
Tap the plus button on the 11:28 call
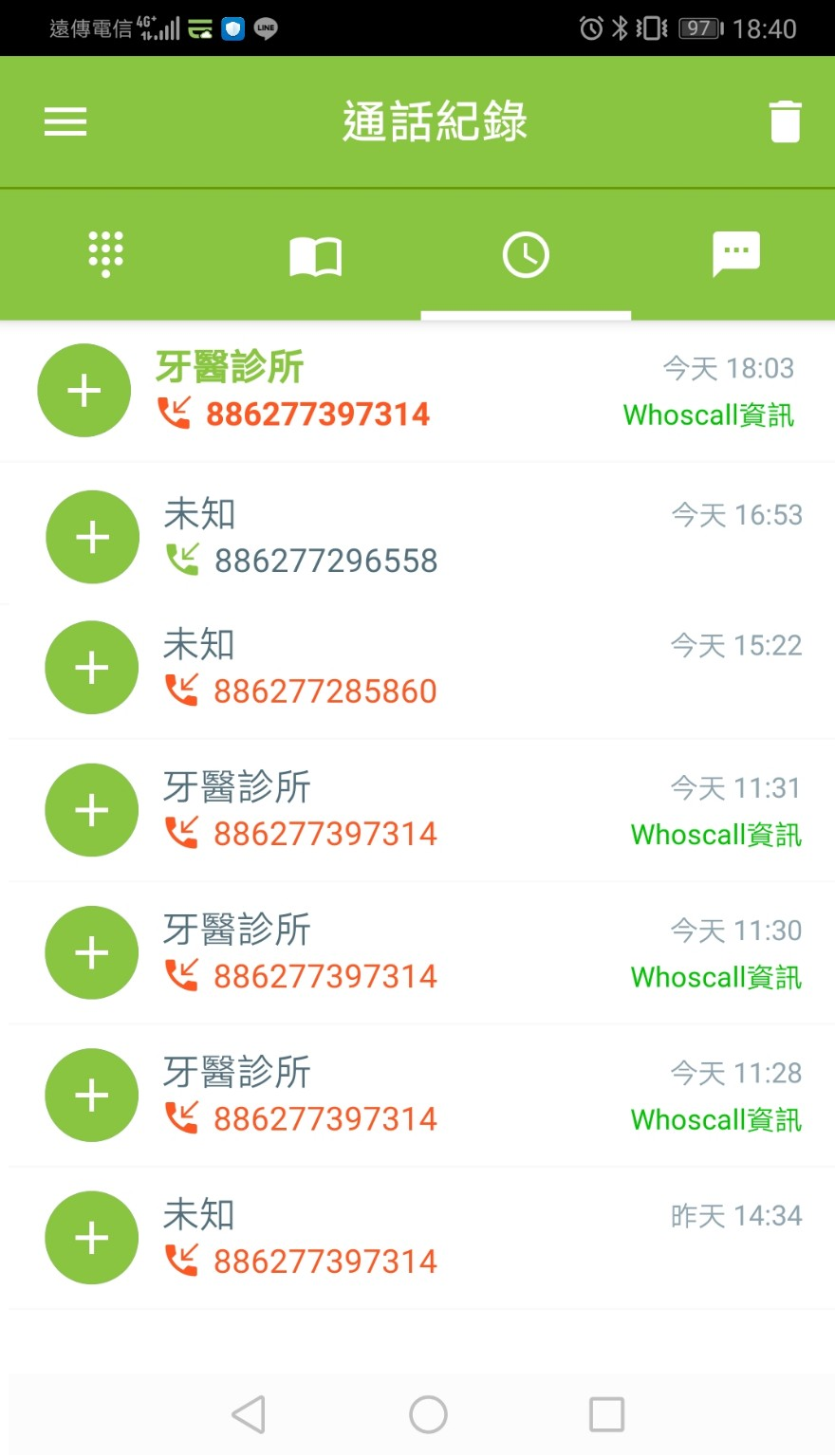pos(92,1096)
